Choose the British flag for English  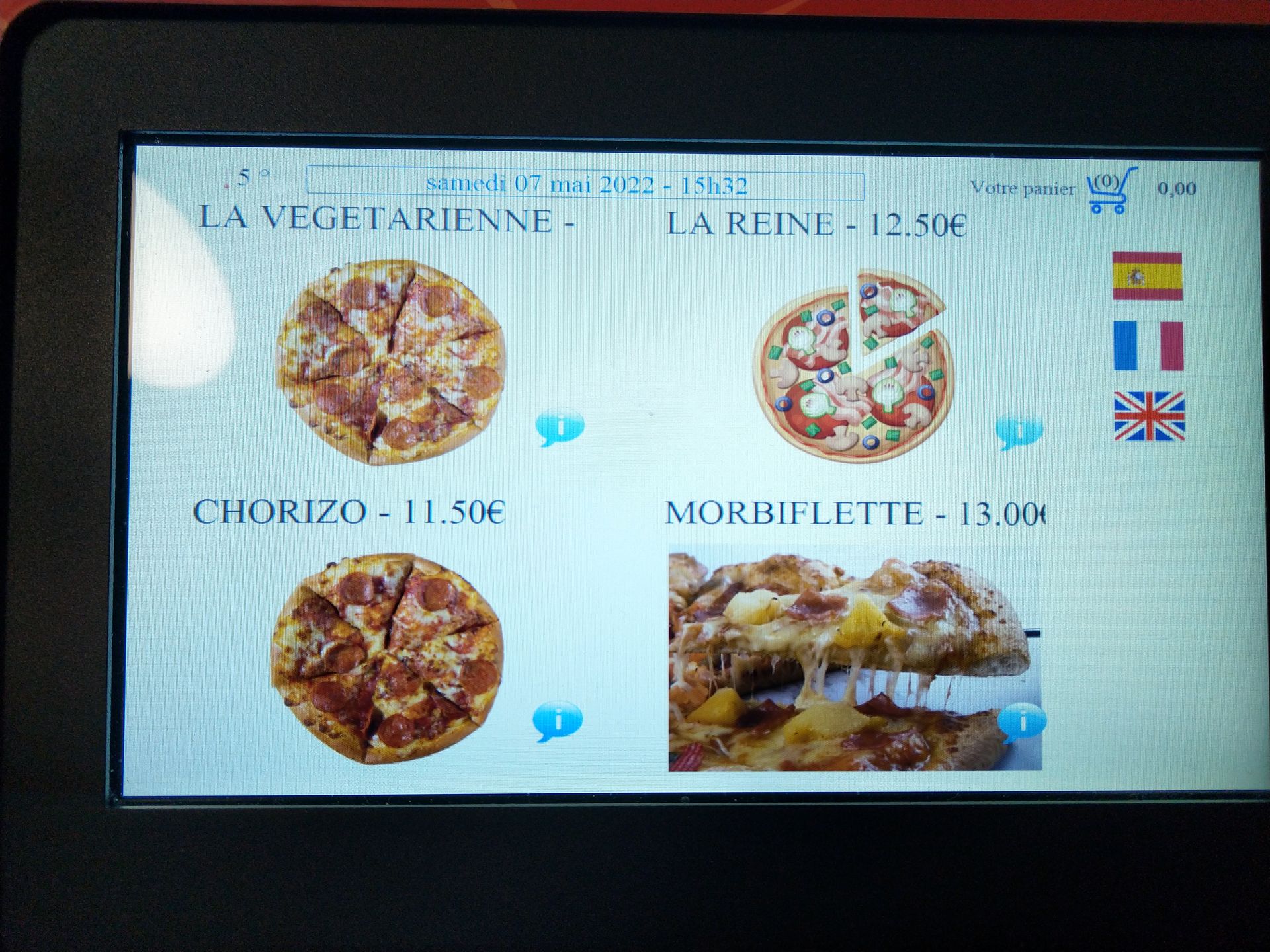pyautogui.click(x=1149, y=416)
